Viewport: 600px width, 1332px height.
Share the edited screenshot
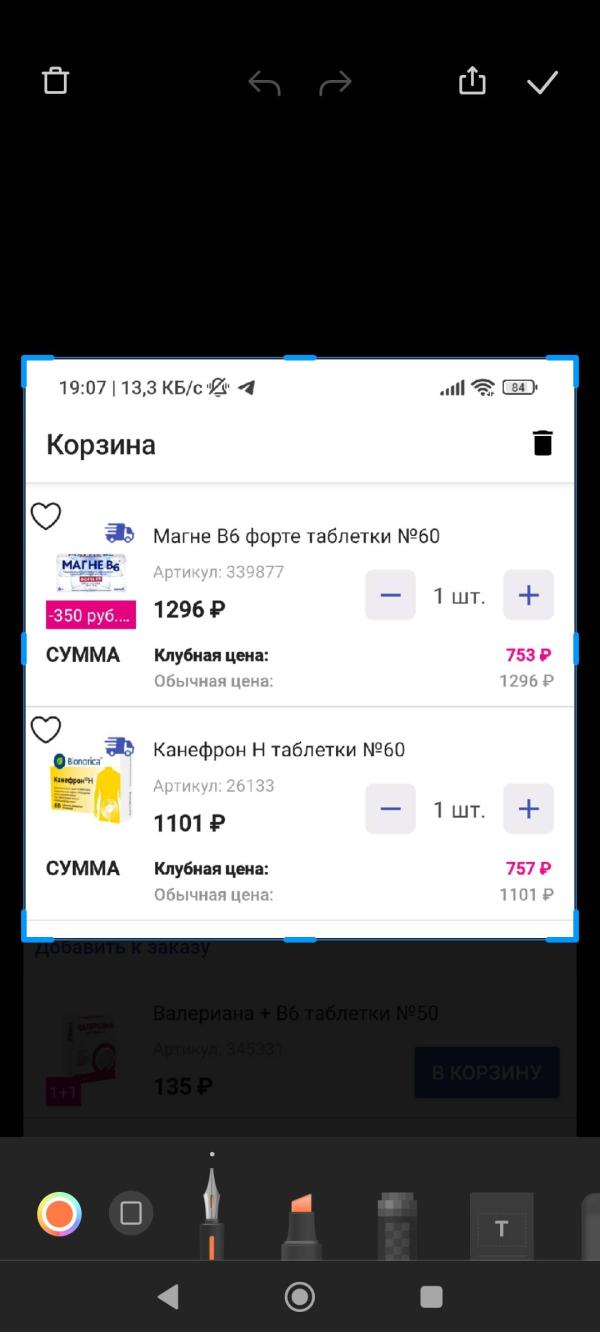(x=472, y=82)
